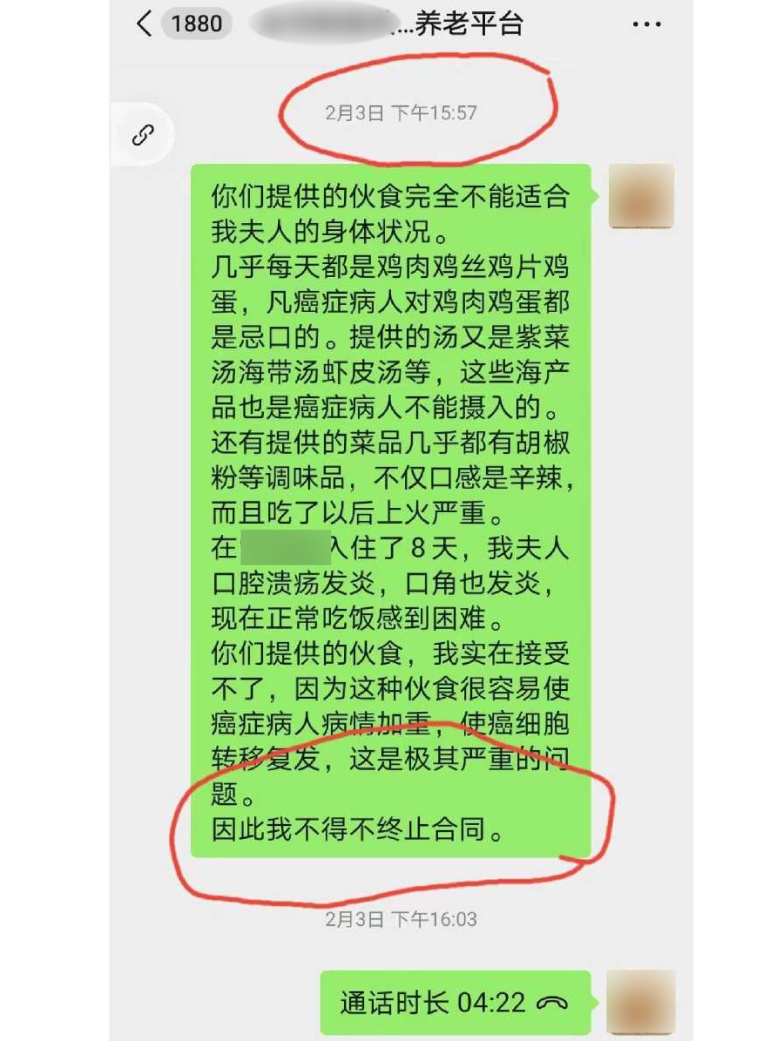Tap the floating link icon
The height and width of the screenshot is (1041, 781).
(x=143, y=136)
